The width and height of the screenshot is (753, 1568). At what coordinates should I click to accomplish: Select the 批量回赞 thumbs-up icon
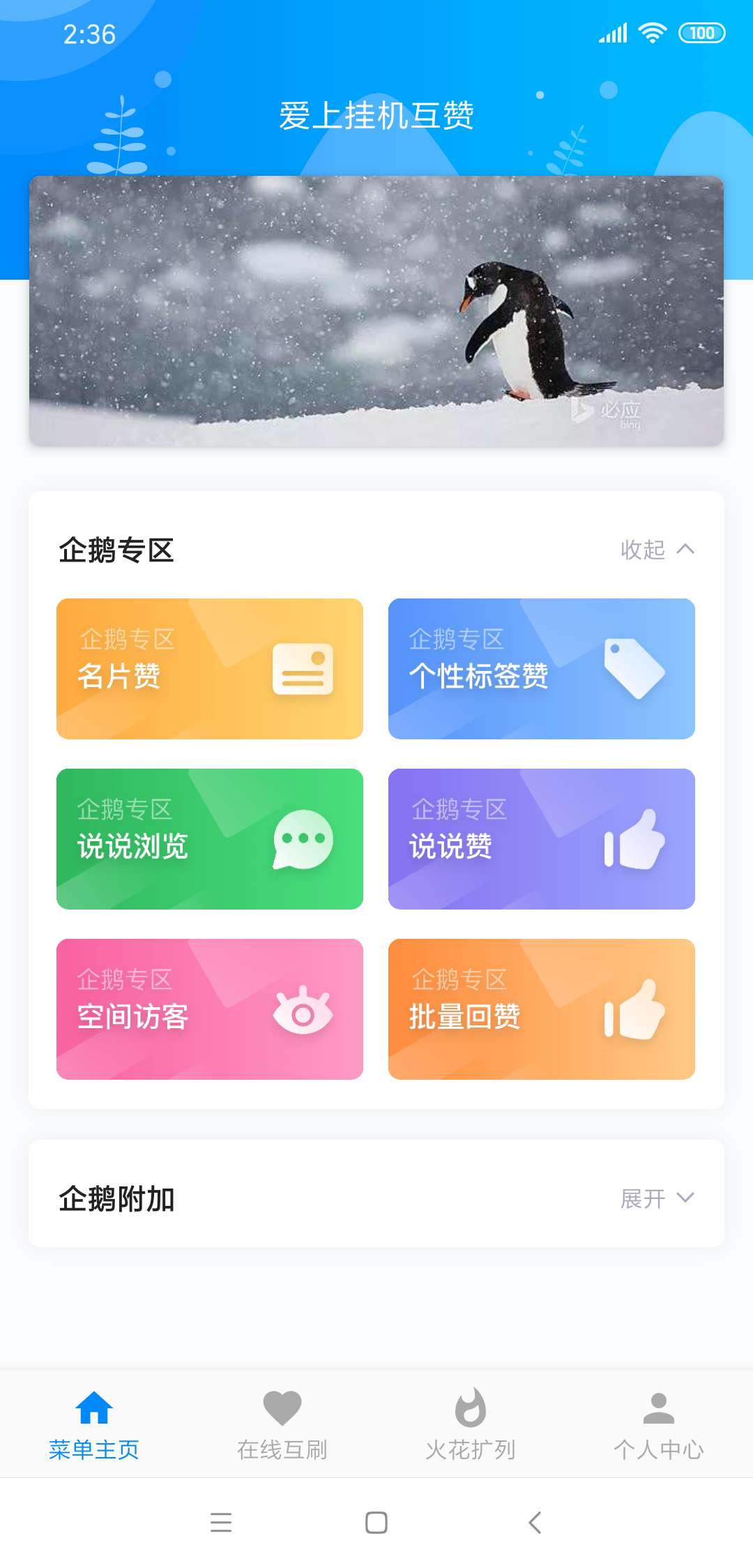(x=633, y=1008)
